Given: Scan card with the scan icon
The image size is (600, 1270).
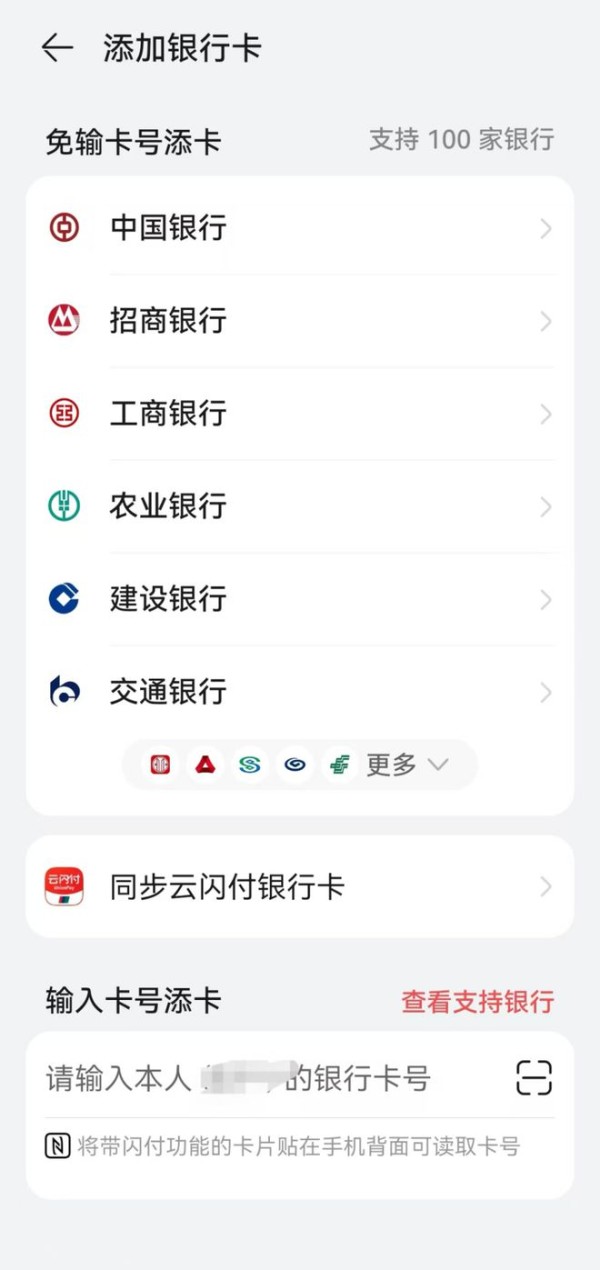Looking at the screenshot, I should (534, 1078).
